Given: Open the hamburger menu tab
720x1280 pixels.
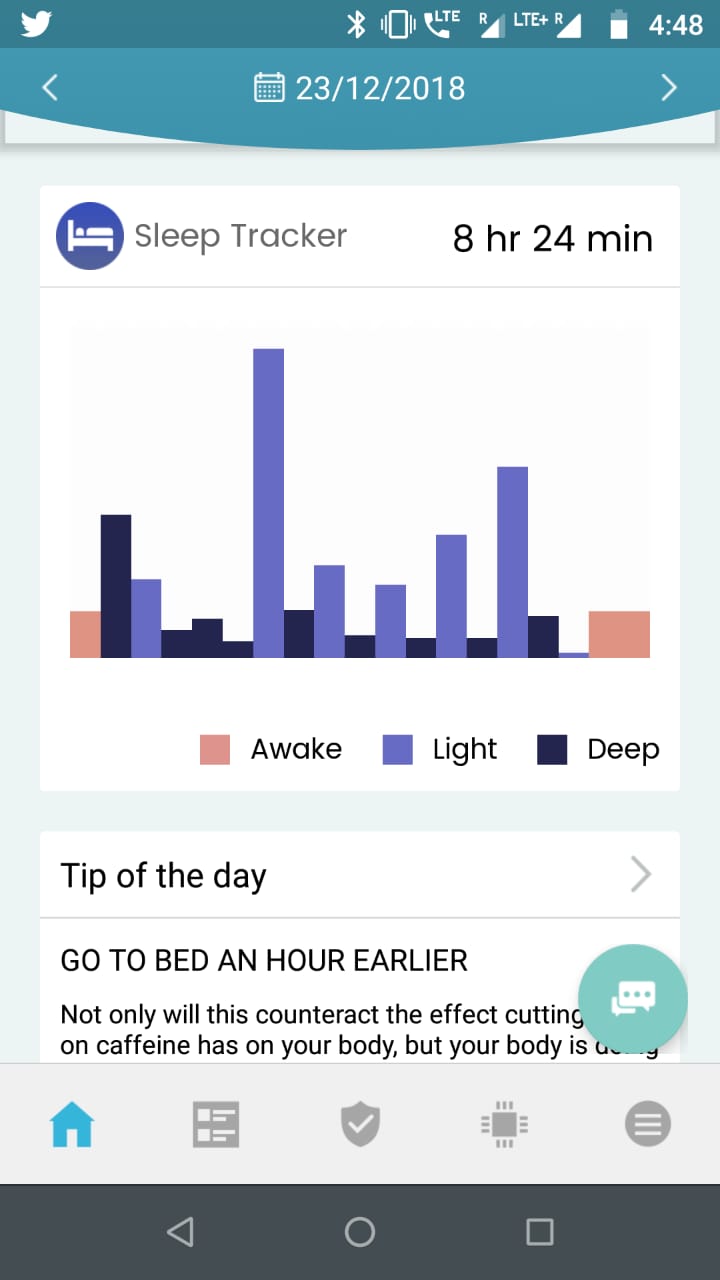Looking at the screenshot, I should tap(648, 1125).
